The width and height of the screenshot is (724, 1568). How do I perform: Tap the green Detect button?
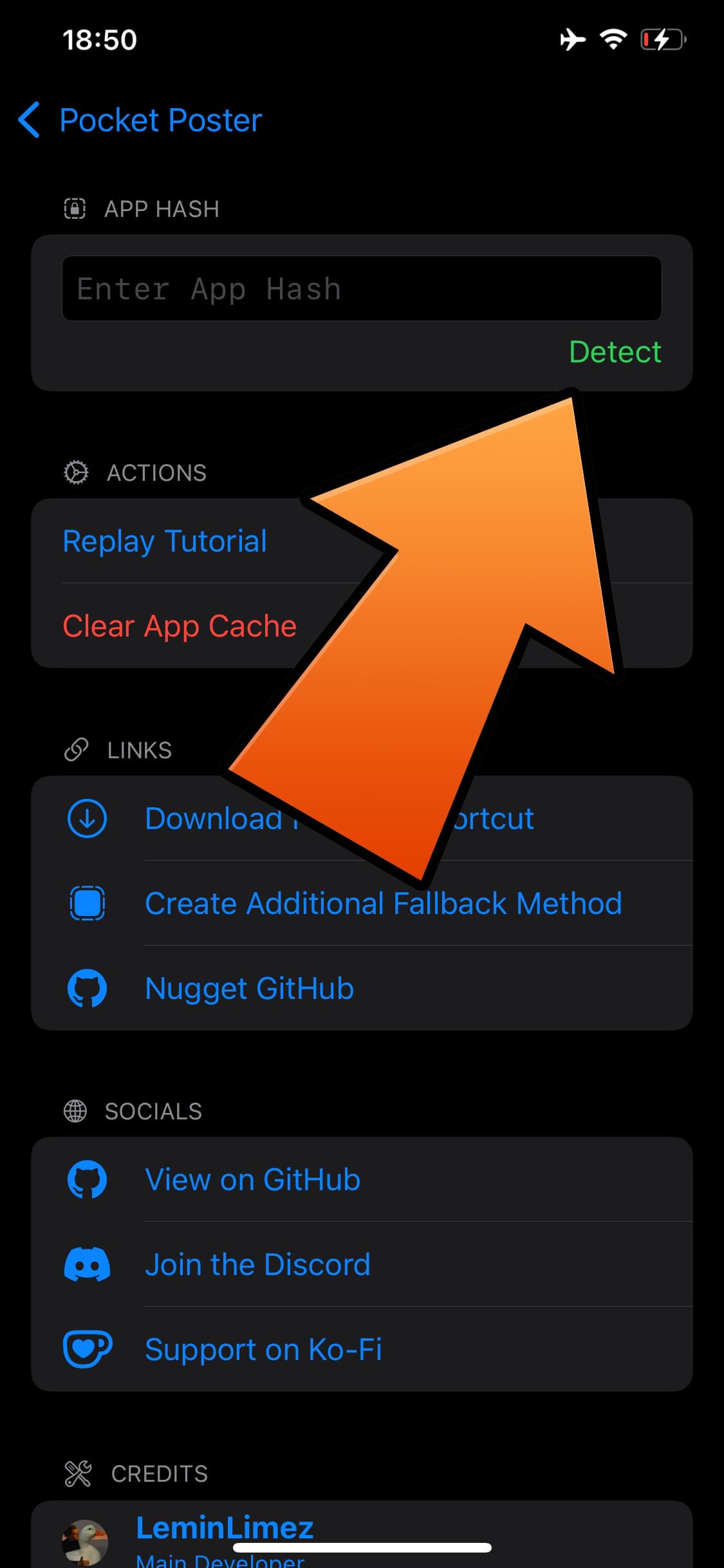coord(615,352)
